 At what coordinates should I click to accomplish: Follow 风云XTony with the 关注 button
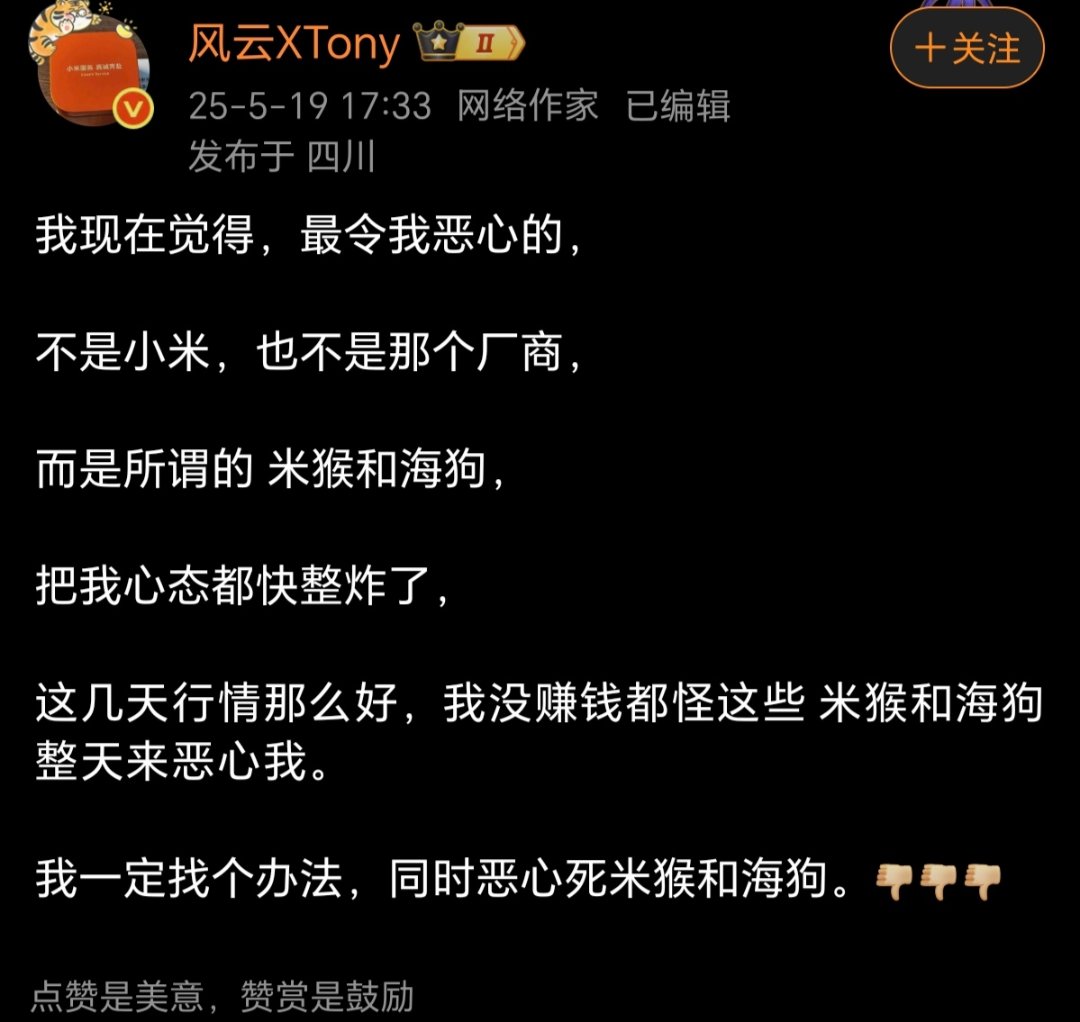966,48
